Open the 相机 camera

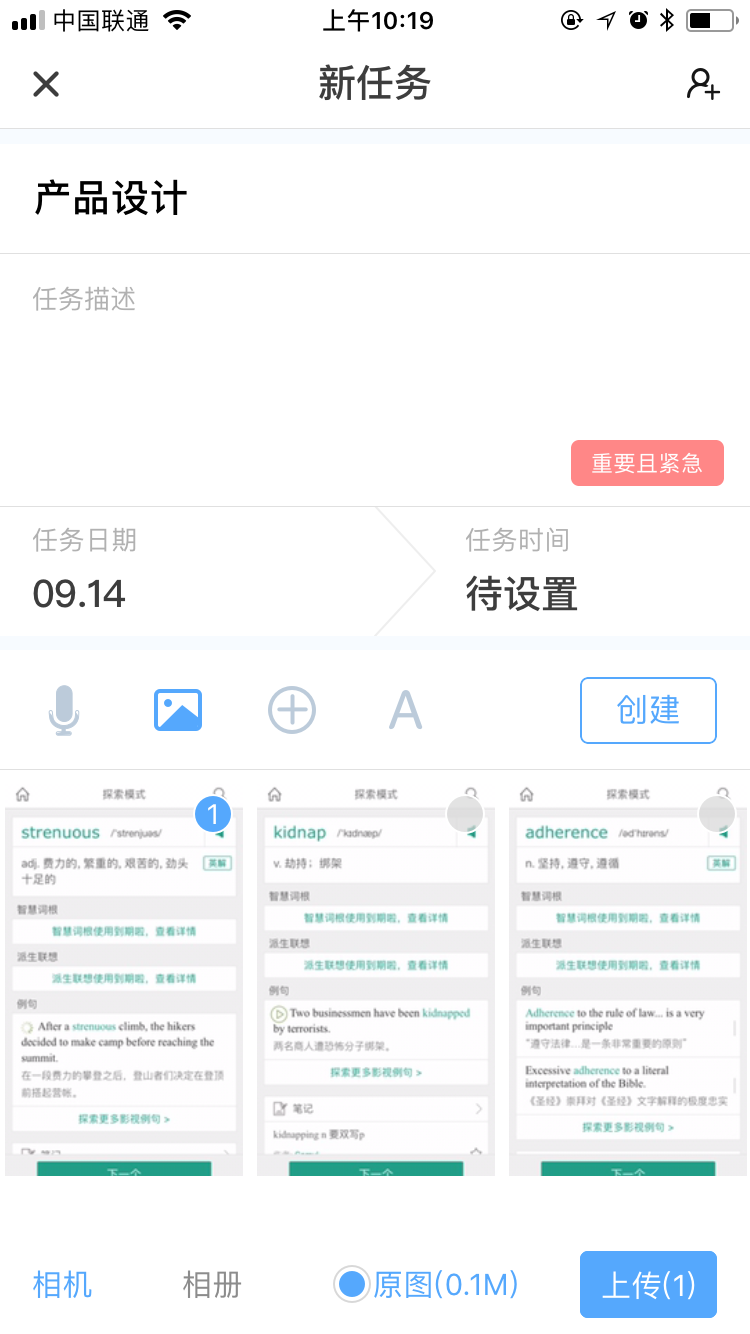pos(62,1285)
